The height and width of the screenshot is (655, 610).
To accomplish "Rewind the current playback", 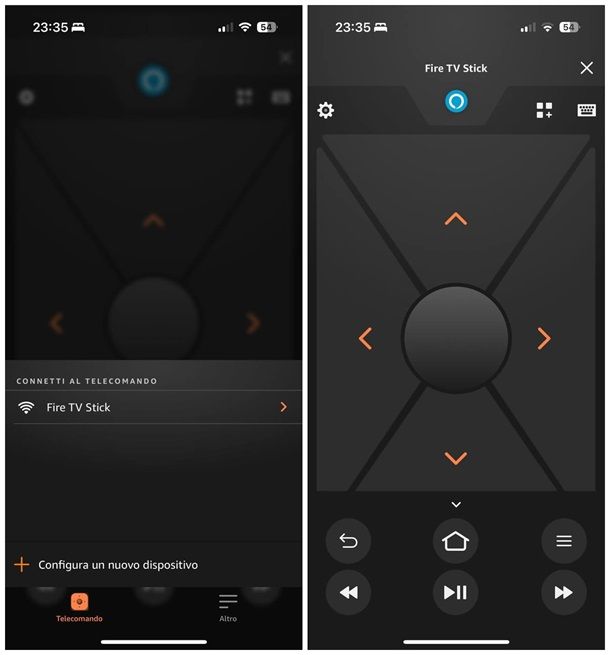I will [348, 592].
